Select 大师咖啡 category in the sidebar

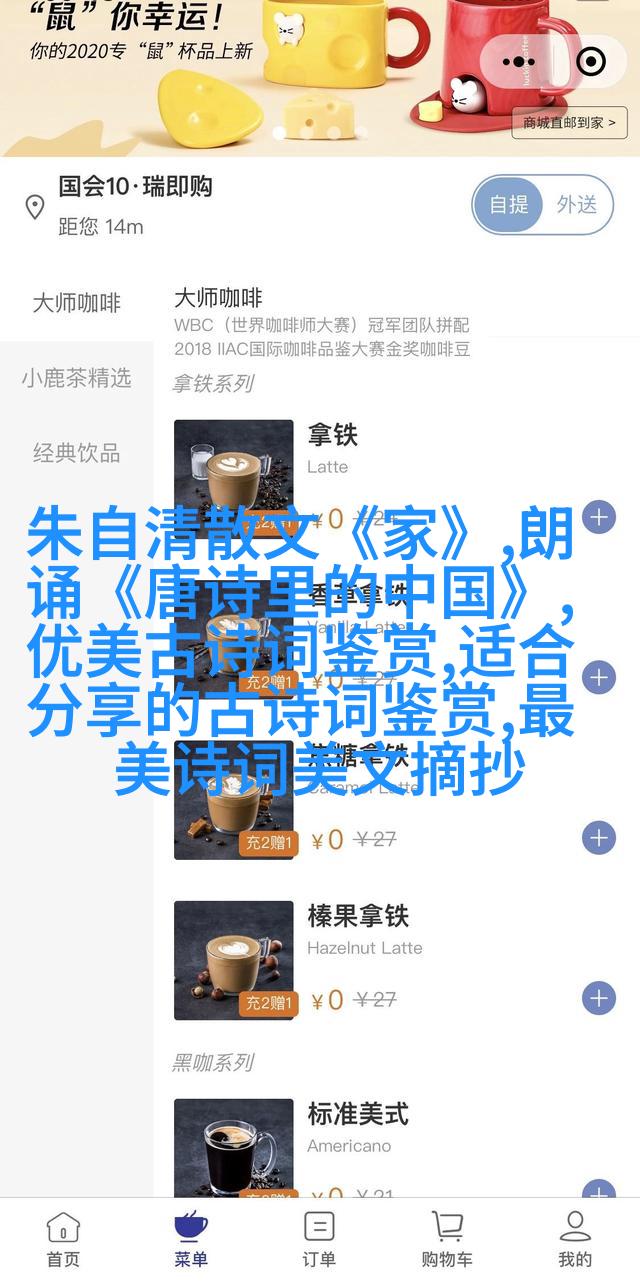tap(76, 303)
